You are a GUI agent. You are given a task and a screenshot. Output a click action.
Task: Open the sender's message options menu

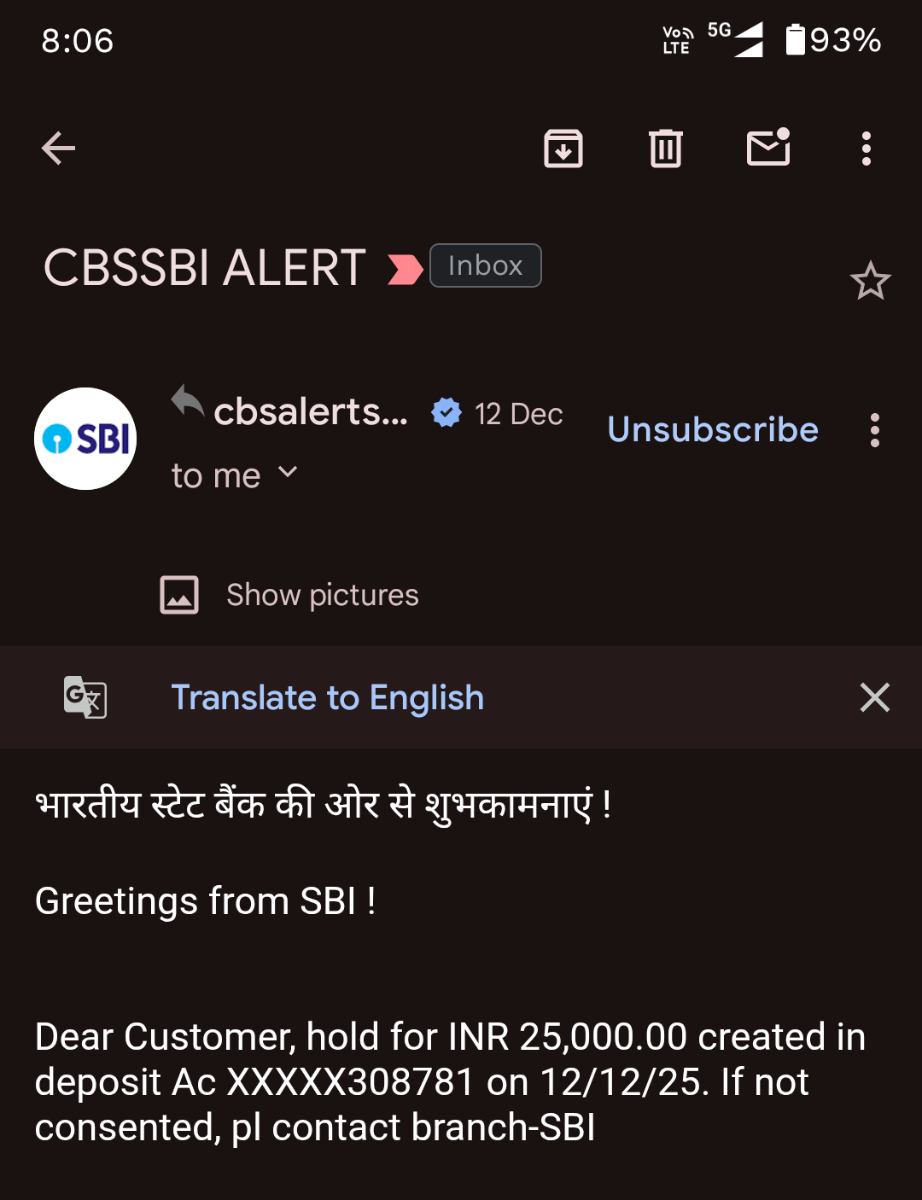point(875,430)
